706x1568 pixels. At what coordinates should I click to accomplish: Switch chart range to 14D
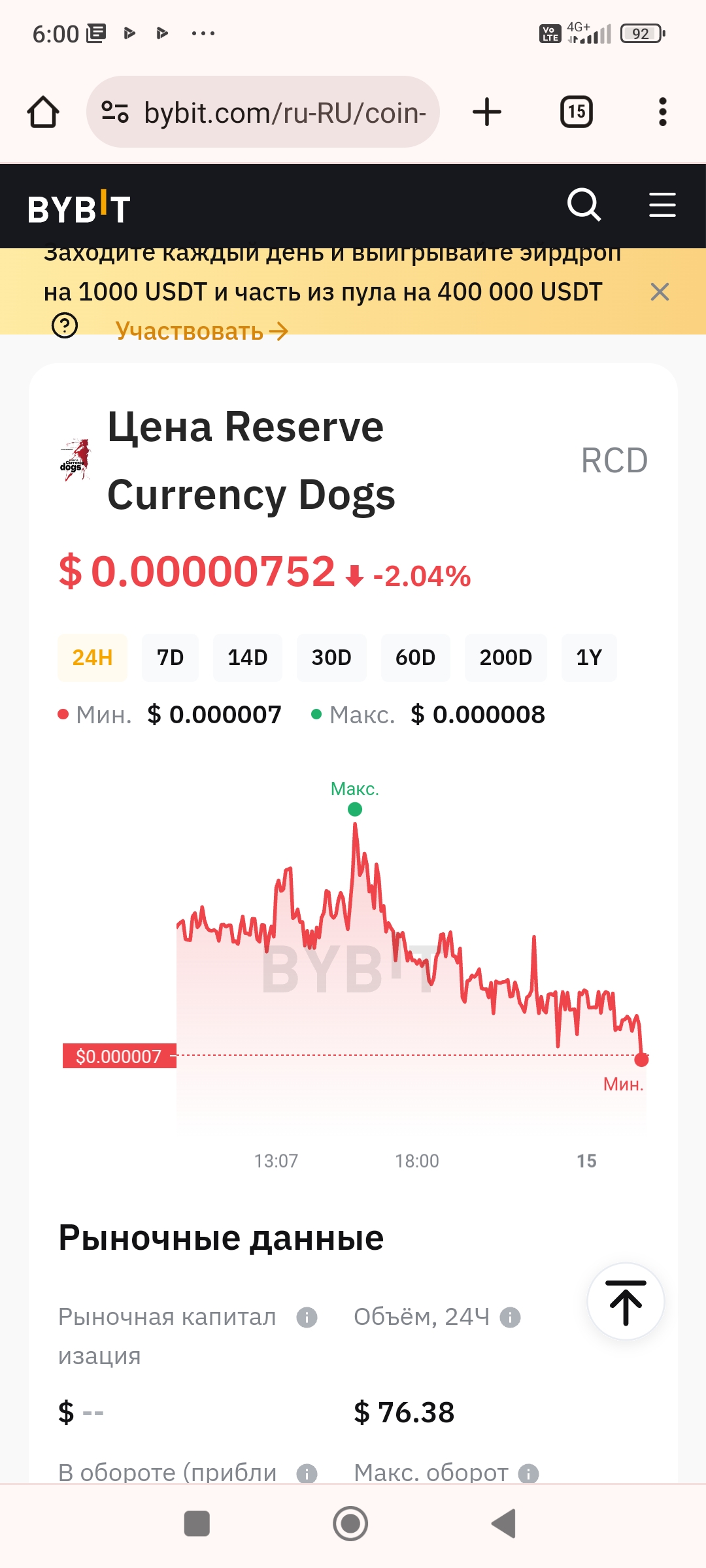[247, 657]
